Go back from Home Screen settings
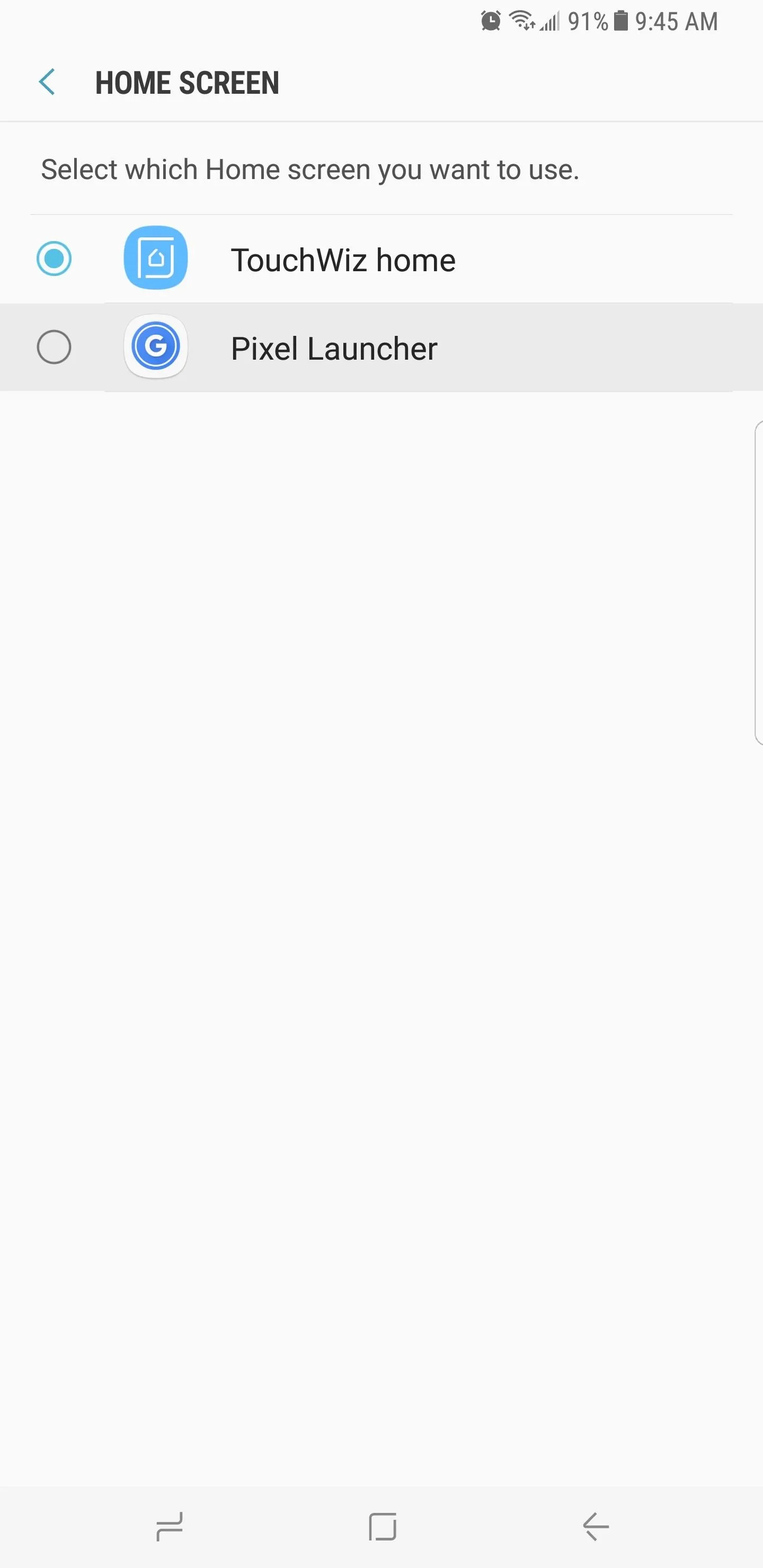This screenshot has width=763, height=1568. 47,82
